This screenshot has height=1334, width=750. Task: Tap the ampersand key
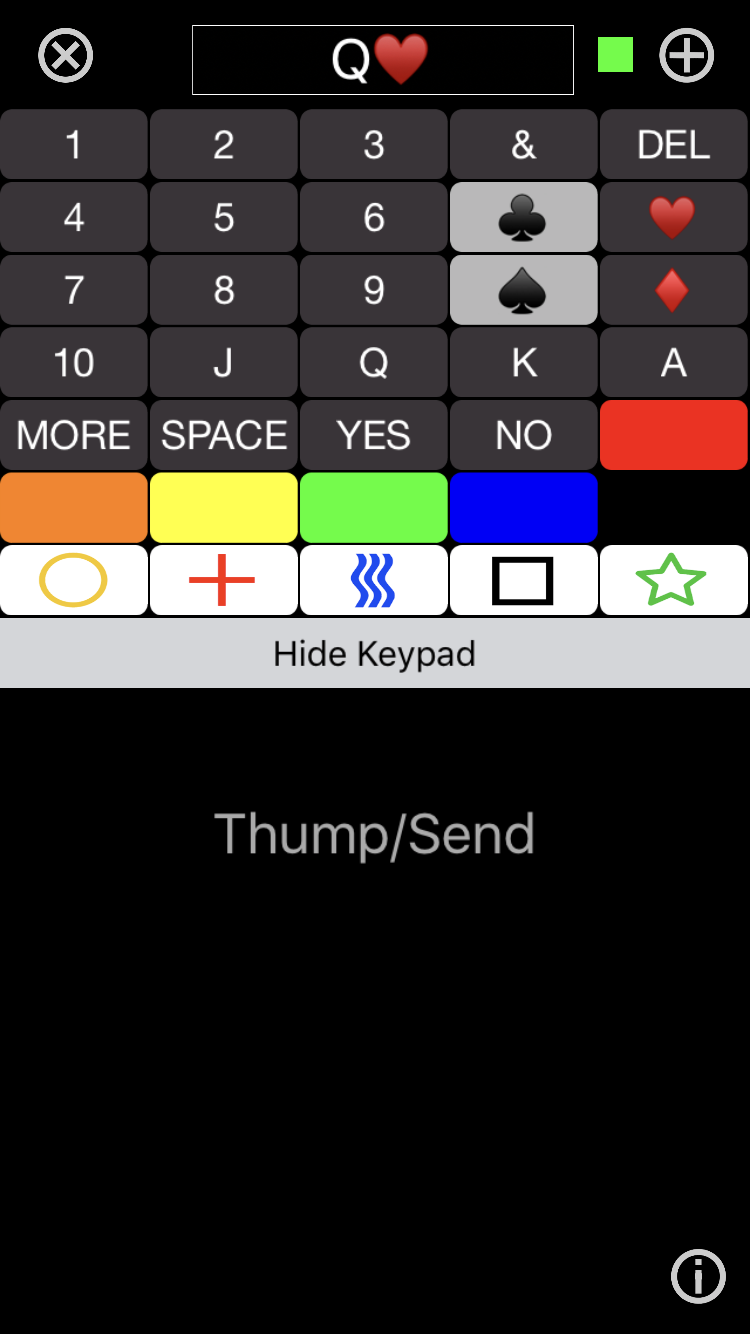click(x=524, y=145)
